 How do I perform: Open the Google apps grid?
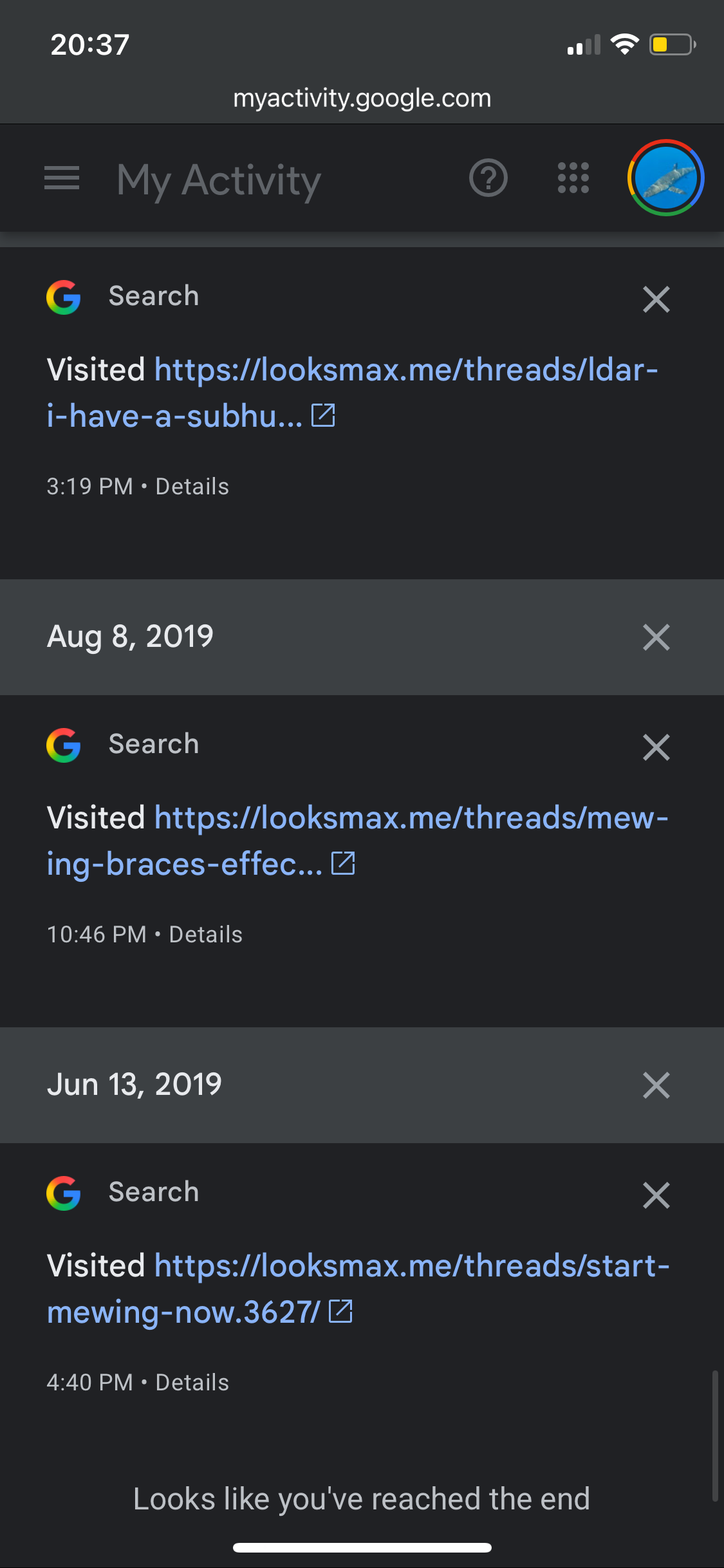[573, 178]
